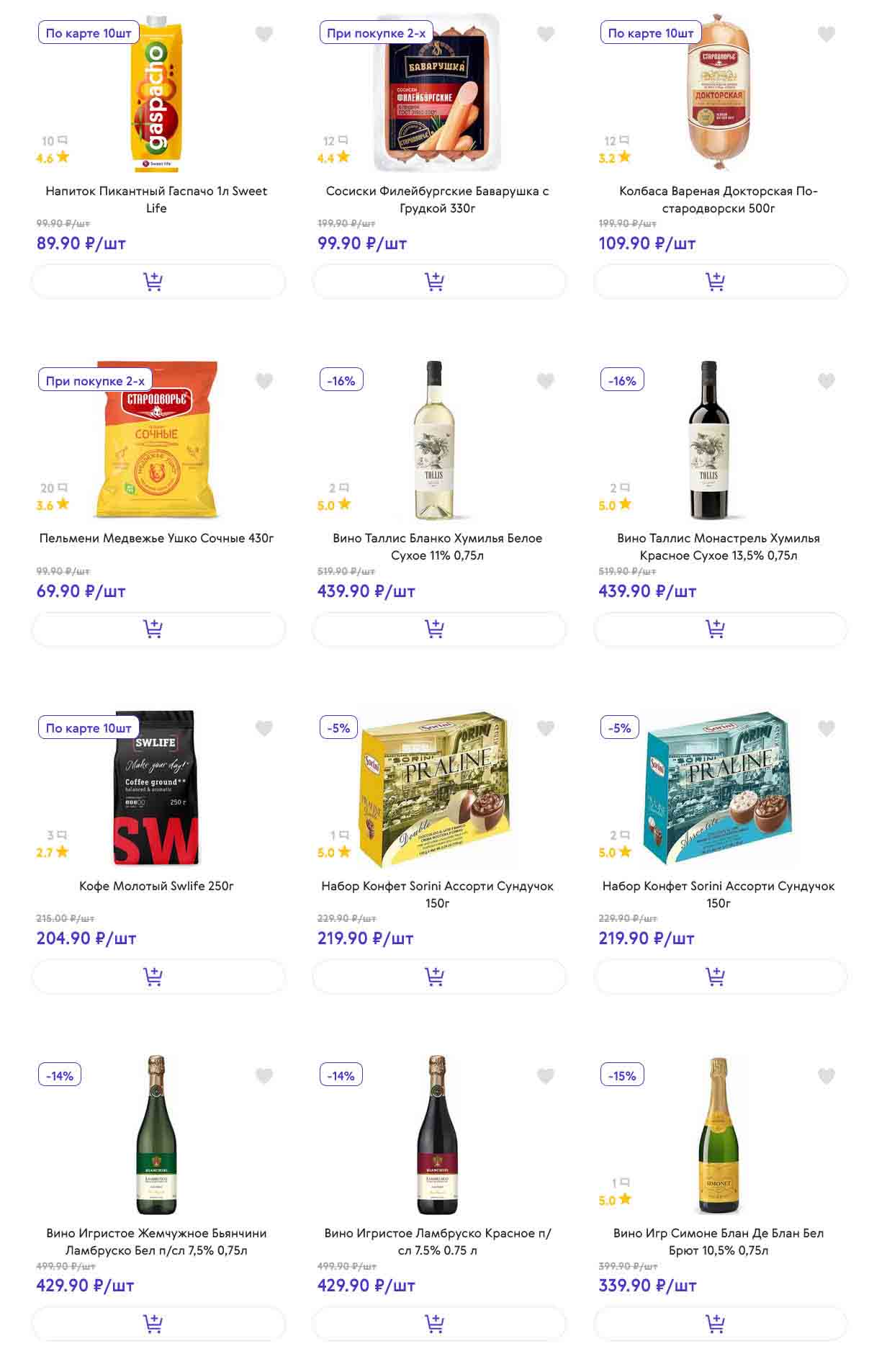Favorite Симоне Блан Де Блан sparkling wine

pyautogui.click(x=827, y=1076)
